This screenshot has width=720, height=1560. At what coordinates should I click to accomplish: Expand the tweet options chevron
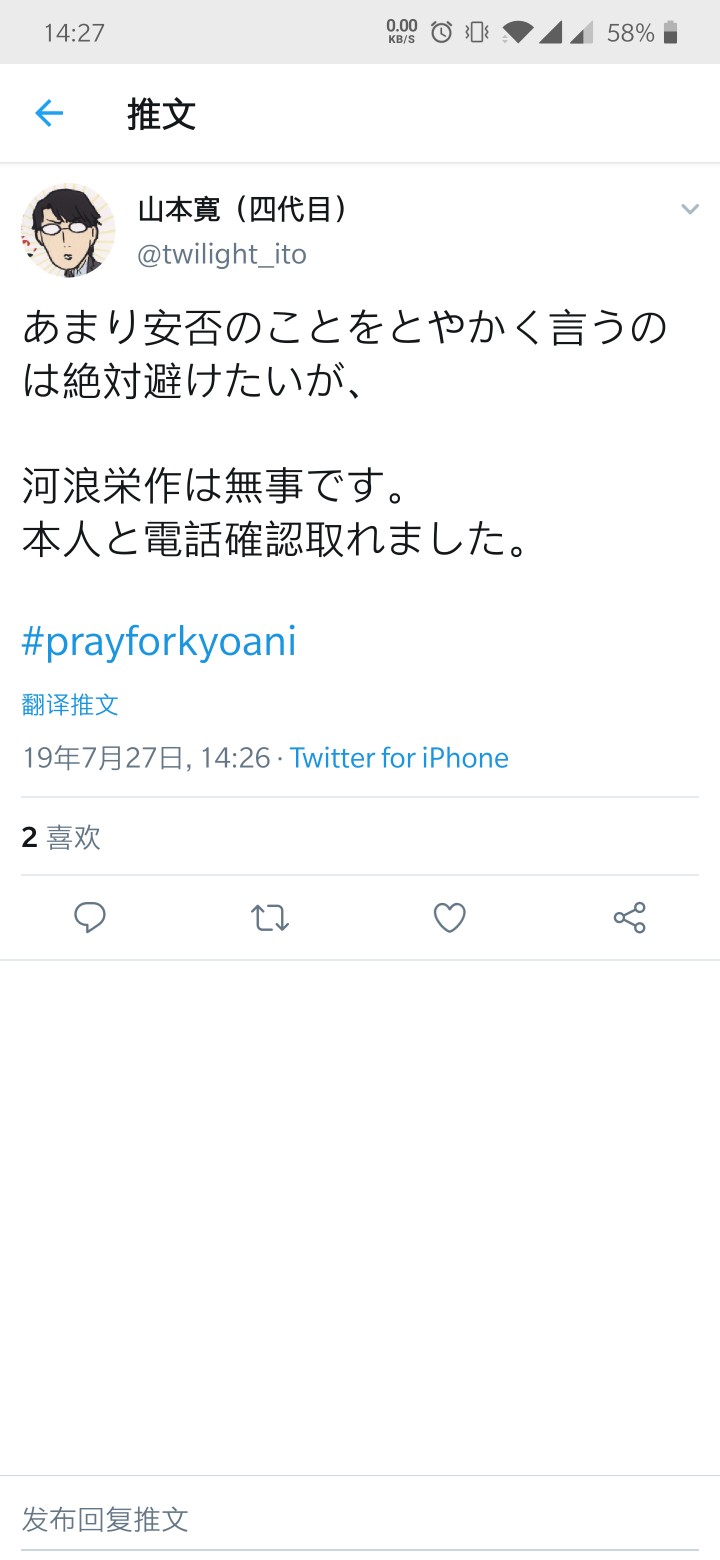point(689,209)
